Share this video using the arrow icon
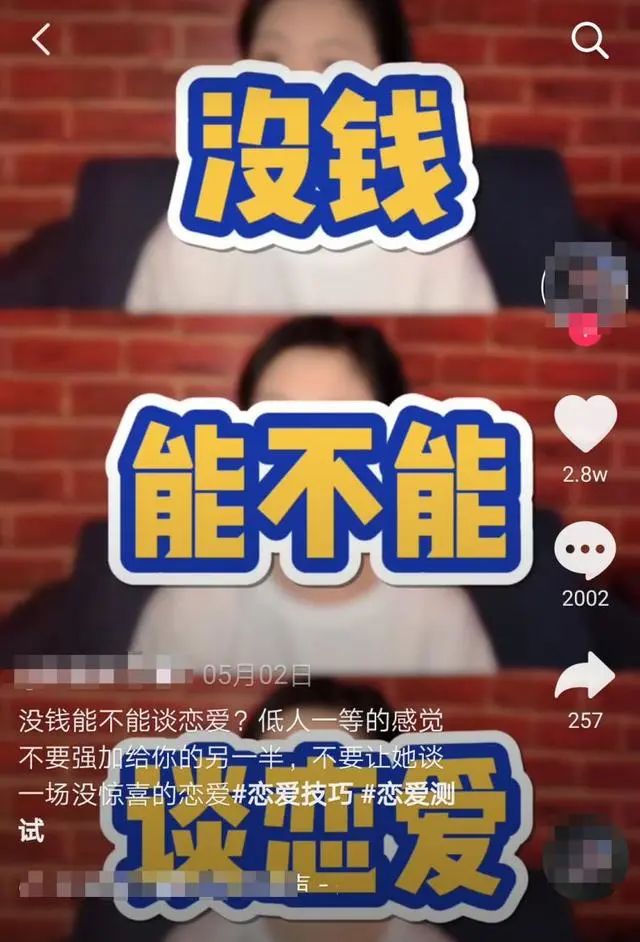640x942 pixels. click(x=586, y=677)
